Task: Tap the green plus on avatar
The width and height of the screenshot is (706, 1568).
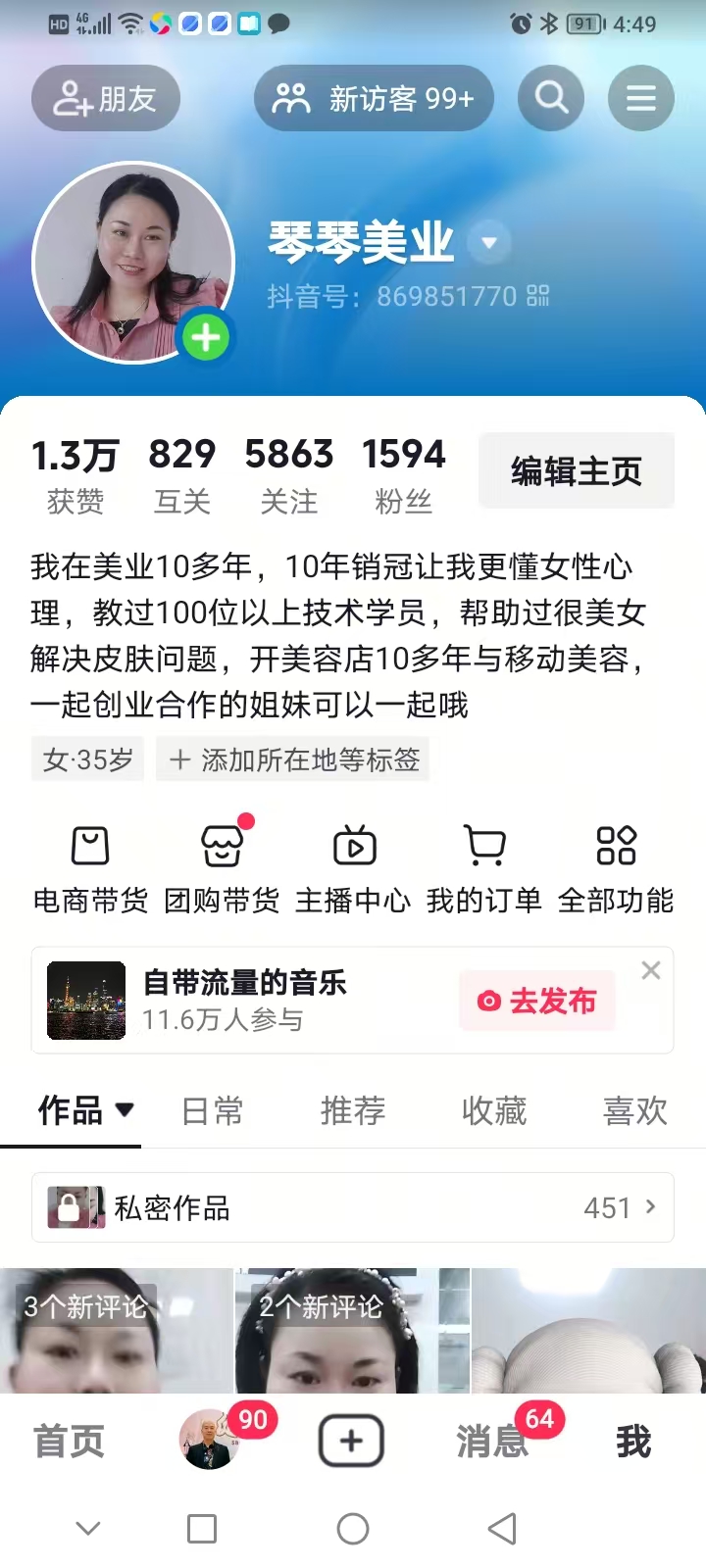Action: point(205,338)
